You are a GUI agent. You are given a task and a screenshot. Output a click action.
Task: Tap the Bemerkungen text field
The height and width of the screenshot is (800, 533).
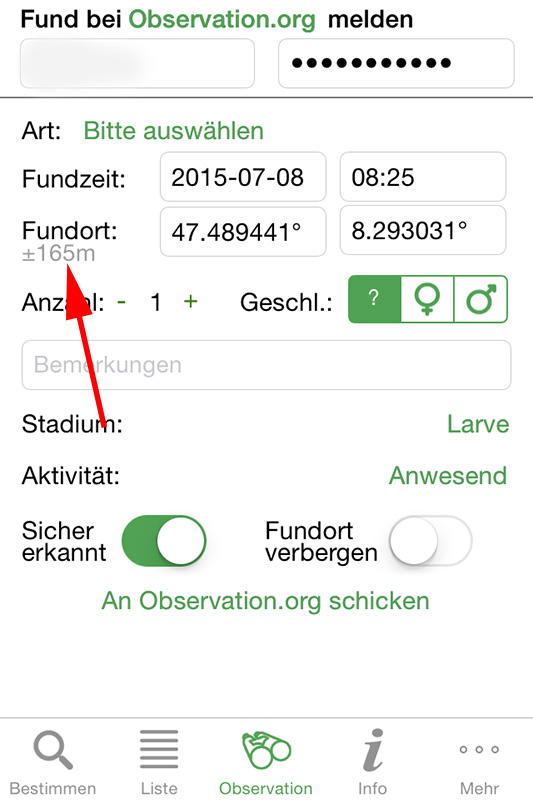click(x=266, y=365)
